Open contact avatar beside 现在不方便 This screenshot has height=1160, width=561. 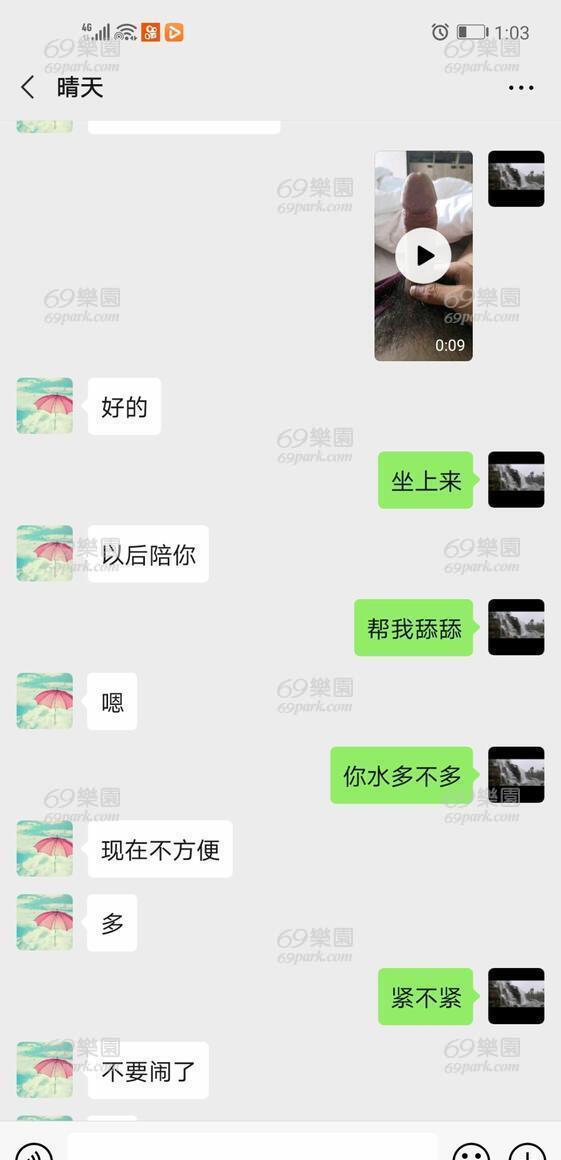click(x=45, y=849)
